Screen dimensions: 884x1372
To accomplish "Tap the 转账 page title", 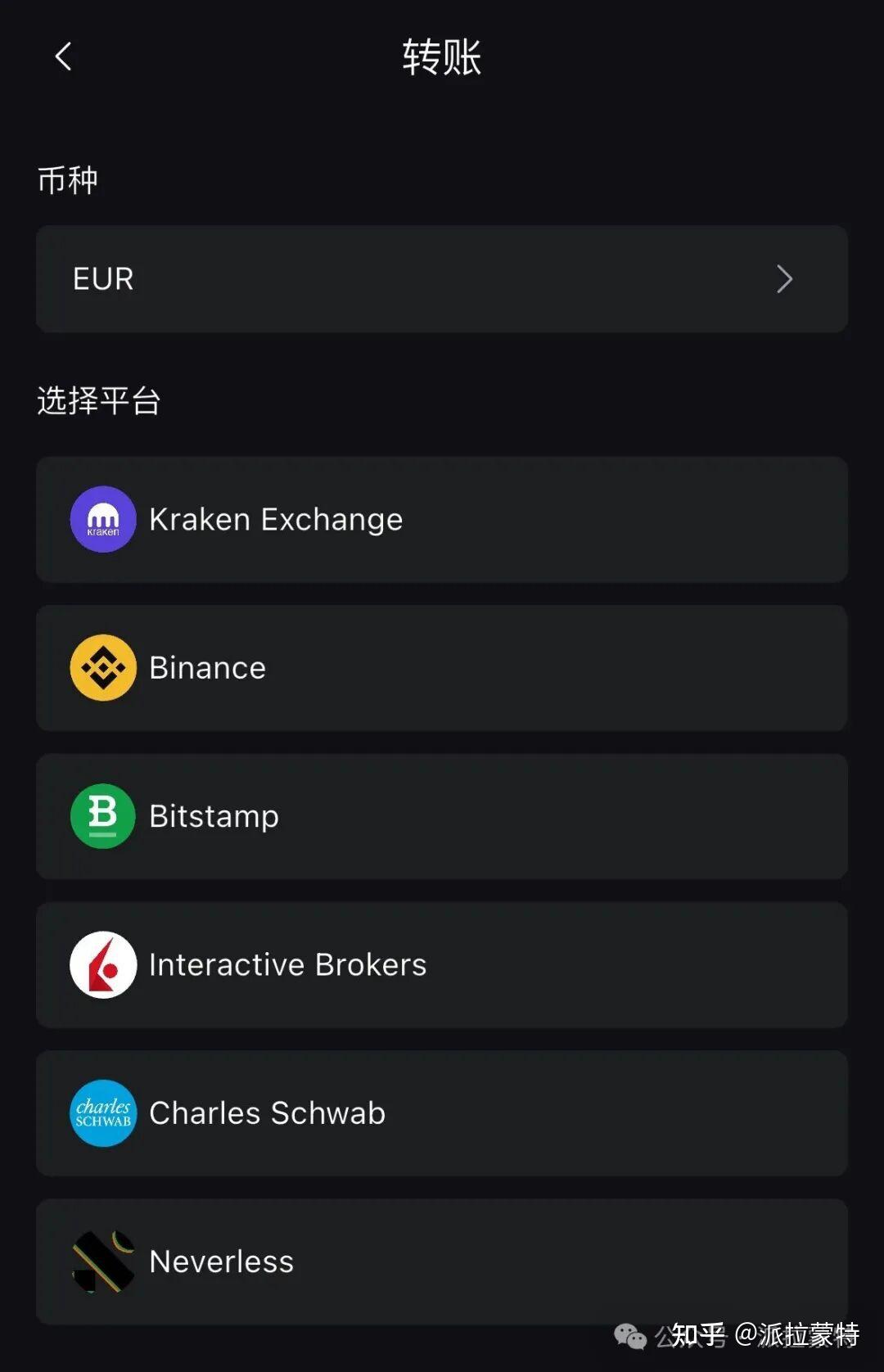I will click(x=442, y=57).
